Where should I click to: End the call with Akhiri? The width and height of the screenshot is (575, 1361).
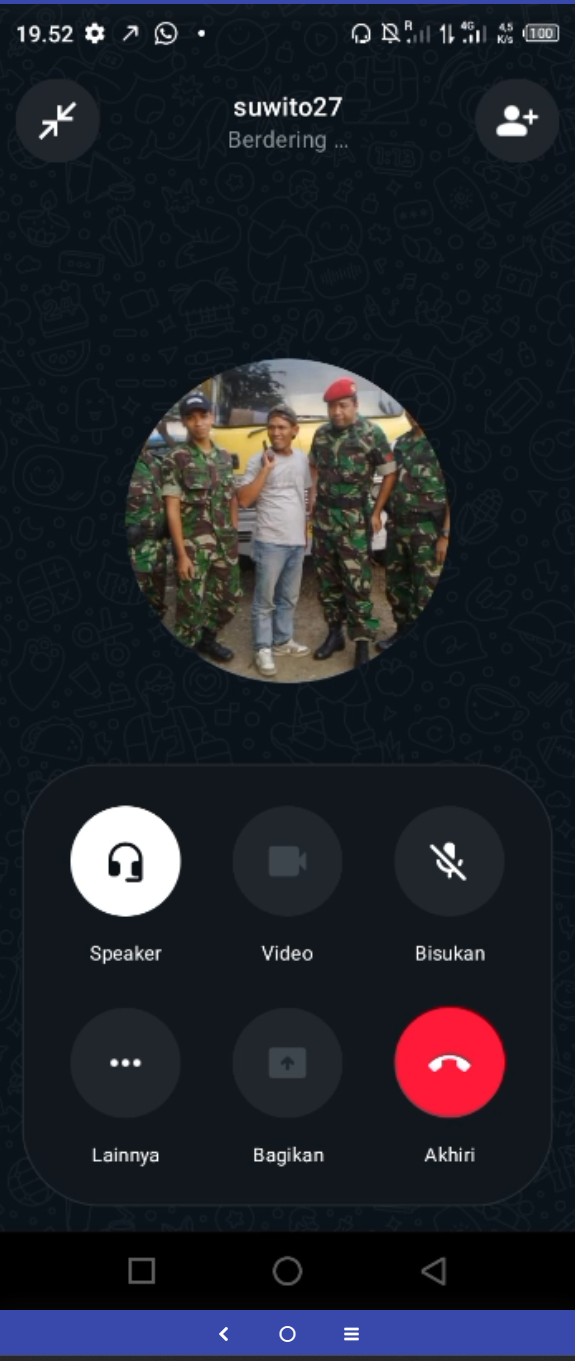pos(450,1062)
